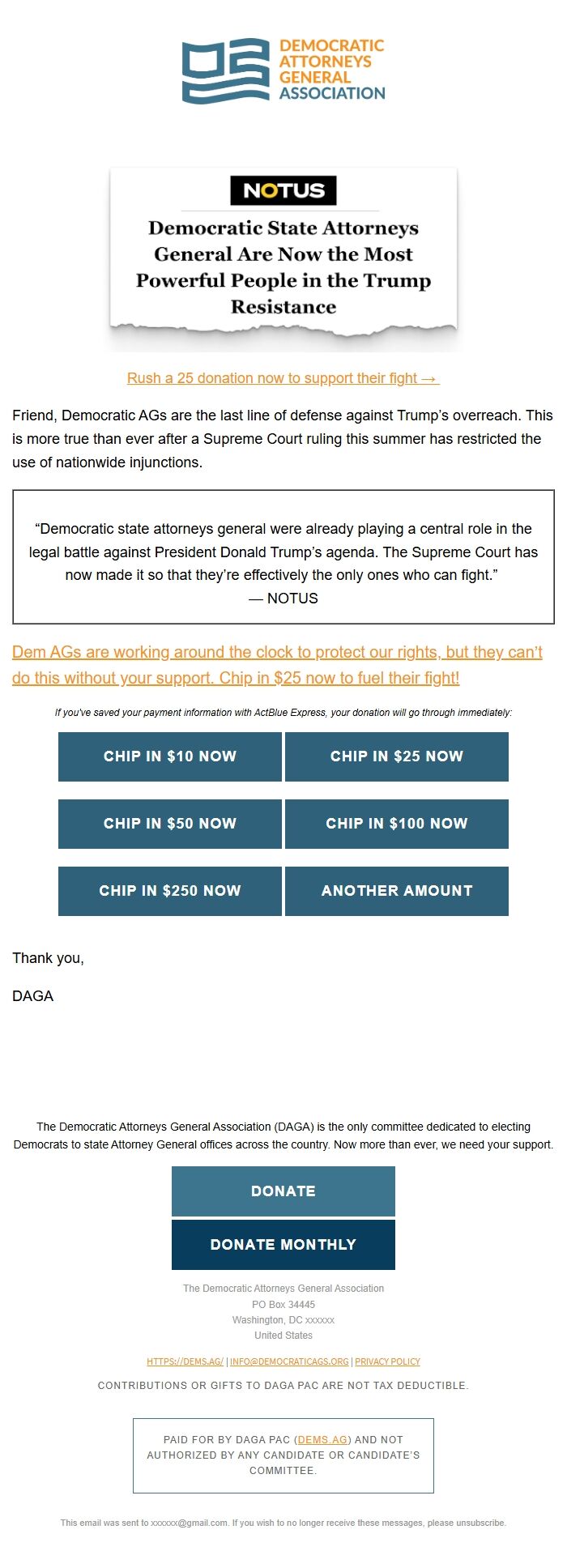Viewport: 567px width, 1568px height.
Task: Pick Another Amount to donate
Action: point(397,891)
